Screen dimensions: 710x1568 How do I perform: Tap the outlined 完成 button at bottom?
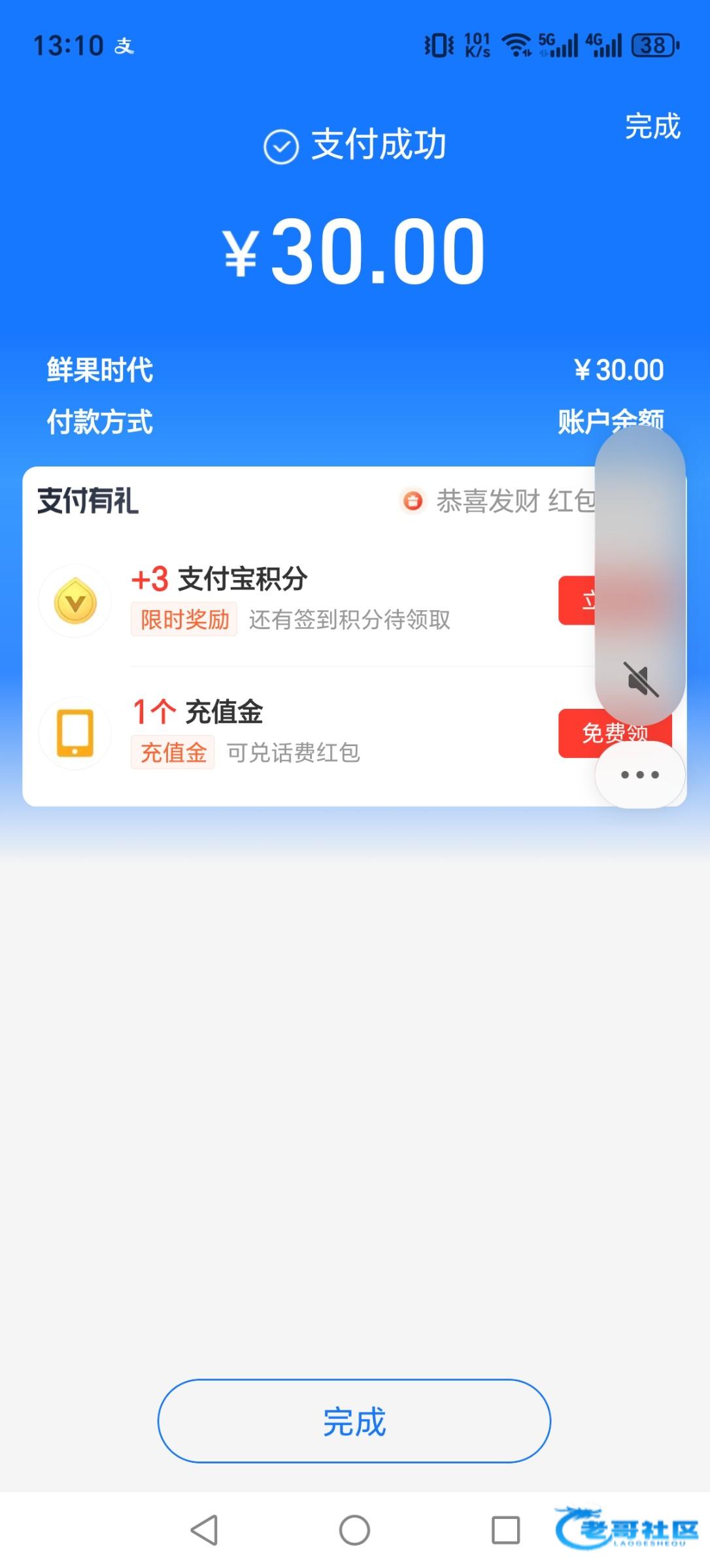(354, 1422)
